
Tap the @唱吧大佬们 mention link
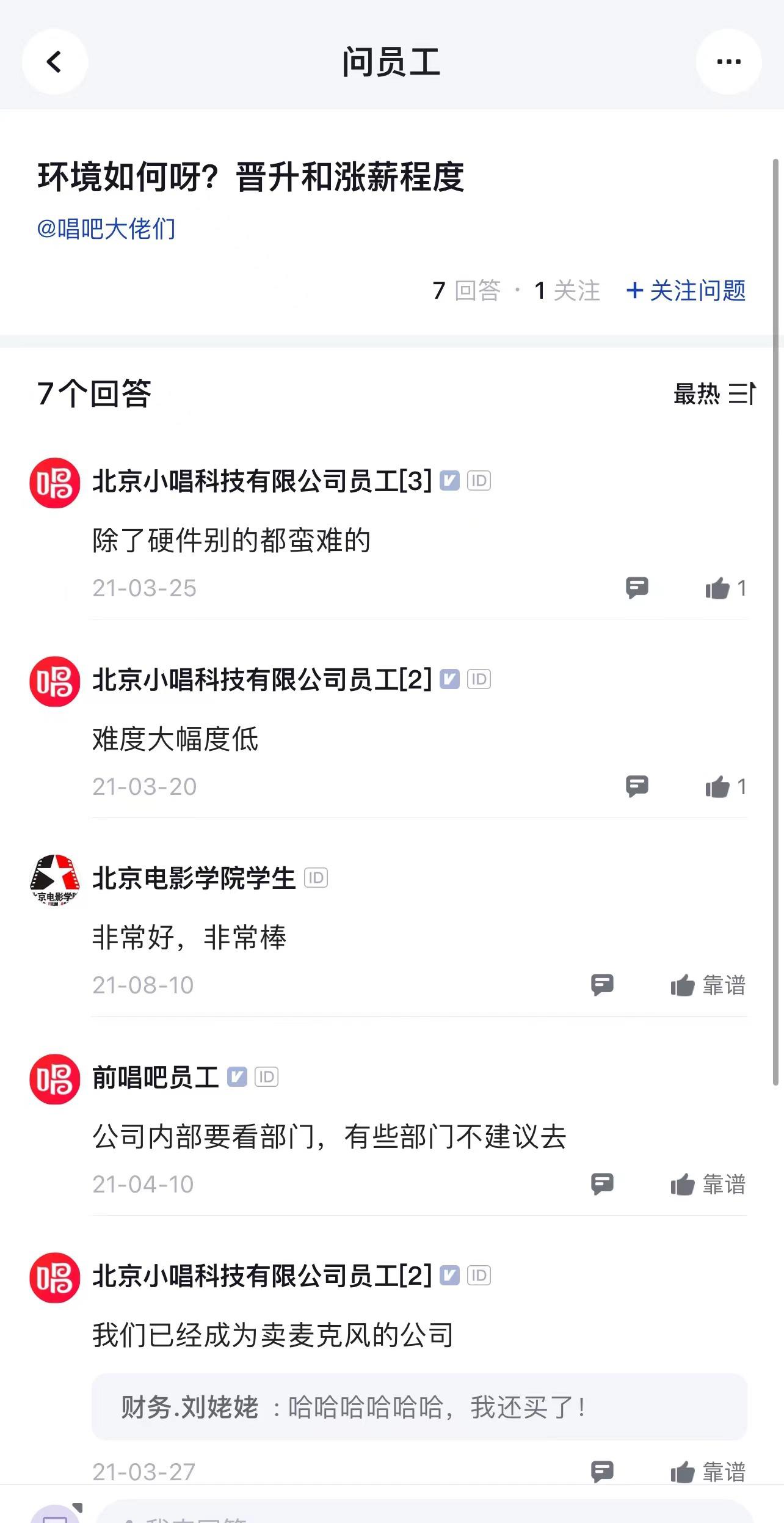click(106, 229)
